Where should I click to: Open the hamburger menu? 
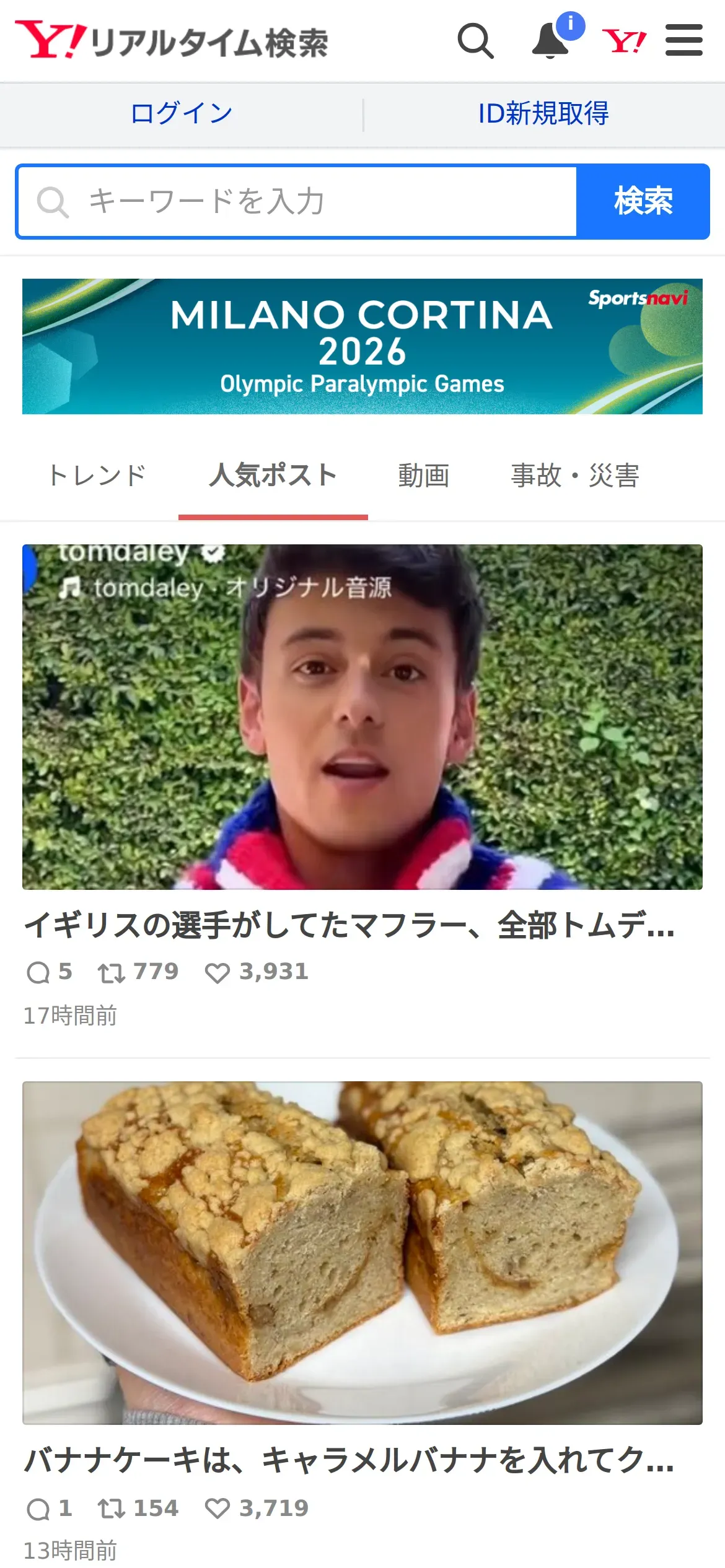pyautogui.click(x=683, y=41)
